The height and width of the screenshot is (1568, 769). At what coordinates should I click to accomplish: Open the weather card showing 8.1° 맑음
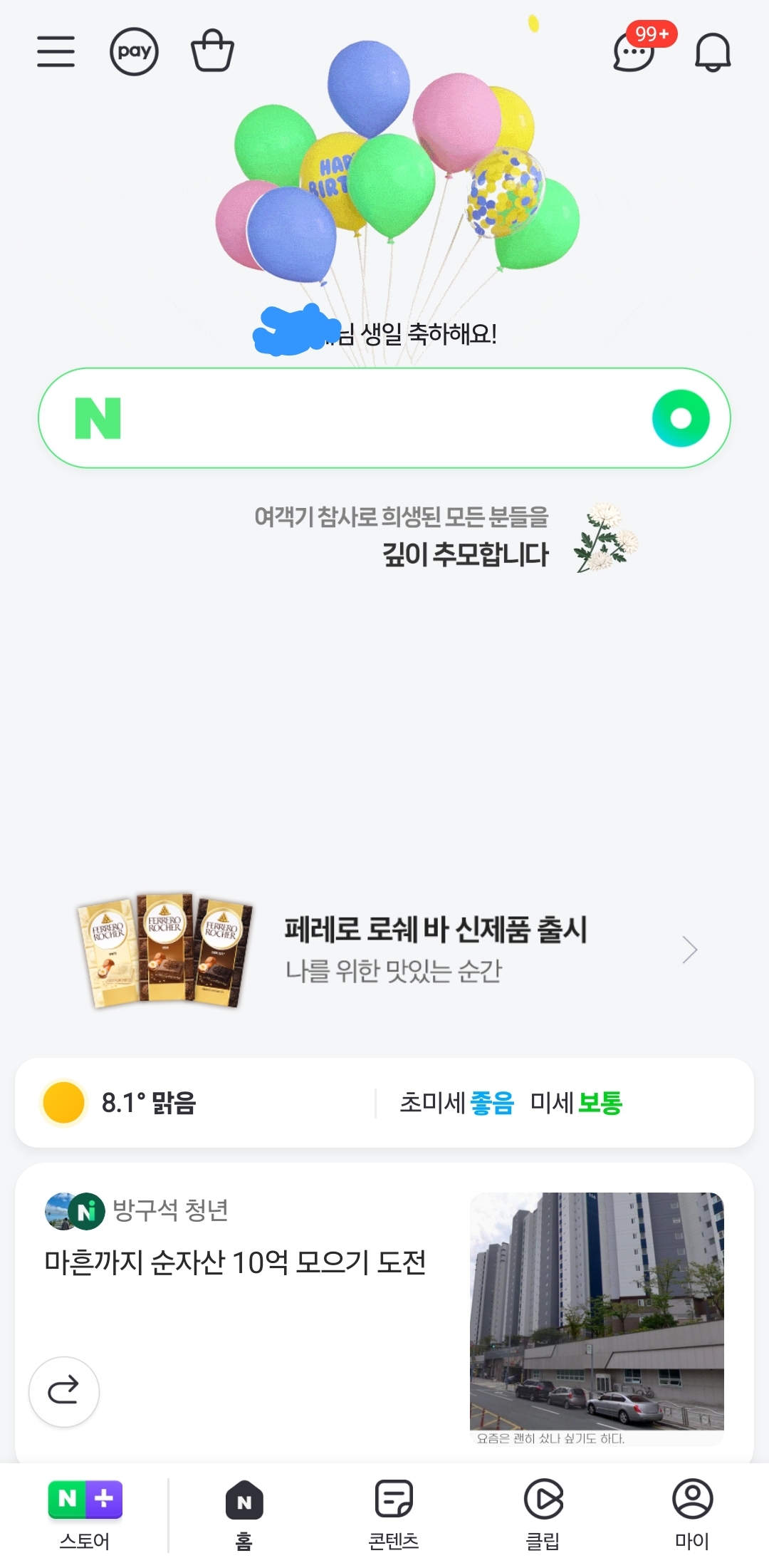tap(150, 1103)
